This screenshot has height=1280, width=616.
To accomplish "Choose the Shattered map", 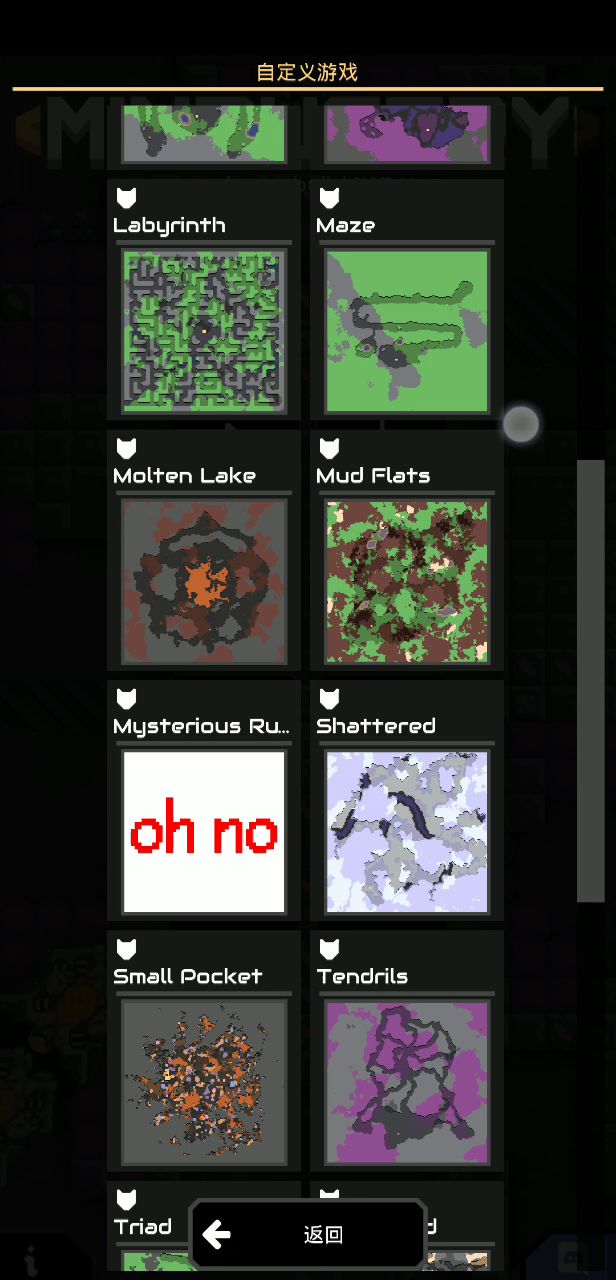I will coord(407,831).
